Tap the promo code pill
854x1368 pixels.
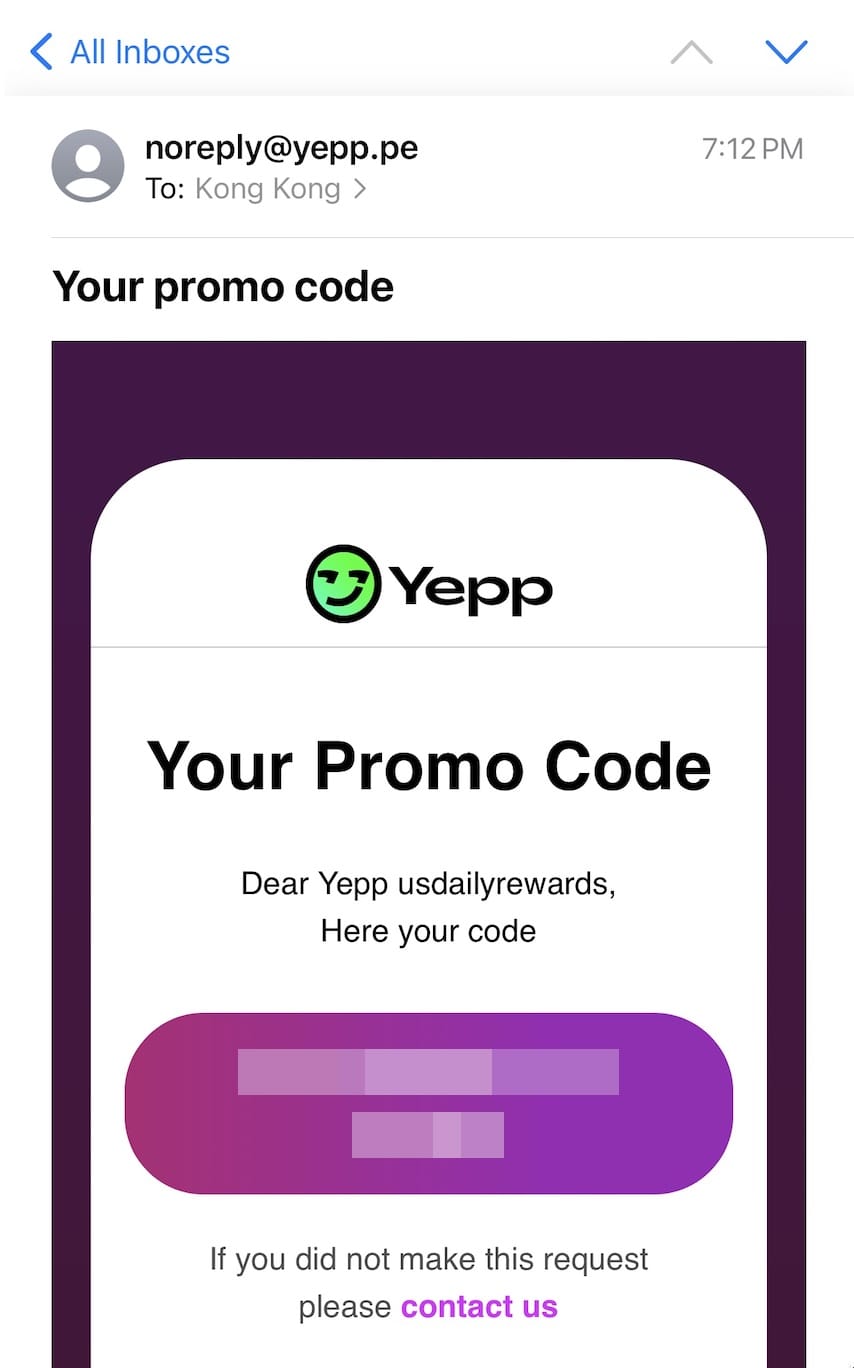tap(428, 1103)
